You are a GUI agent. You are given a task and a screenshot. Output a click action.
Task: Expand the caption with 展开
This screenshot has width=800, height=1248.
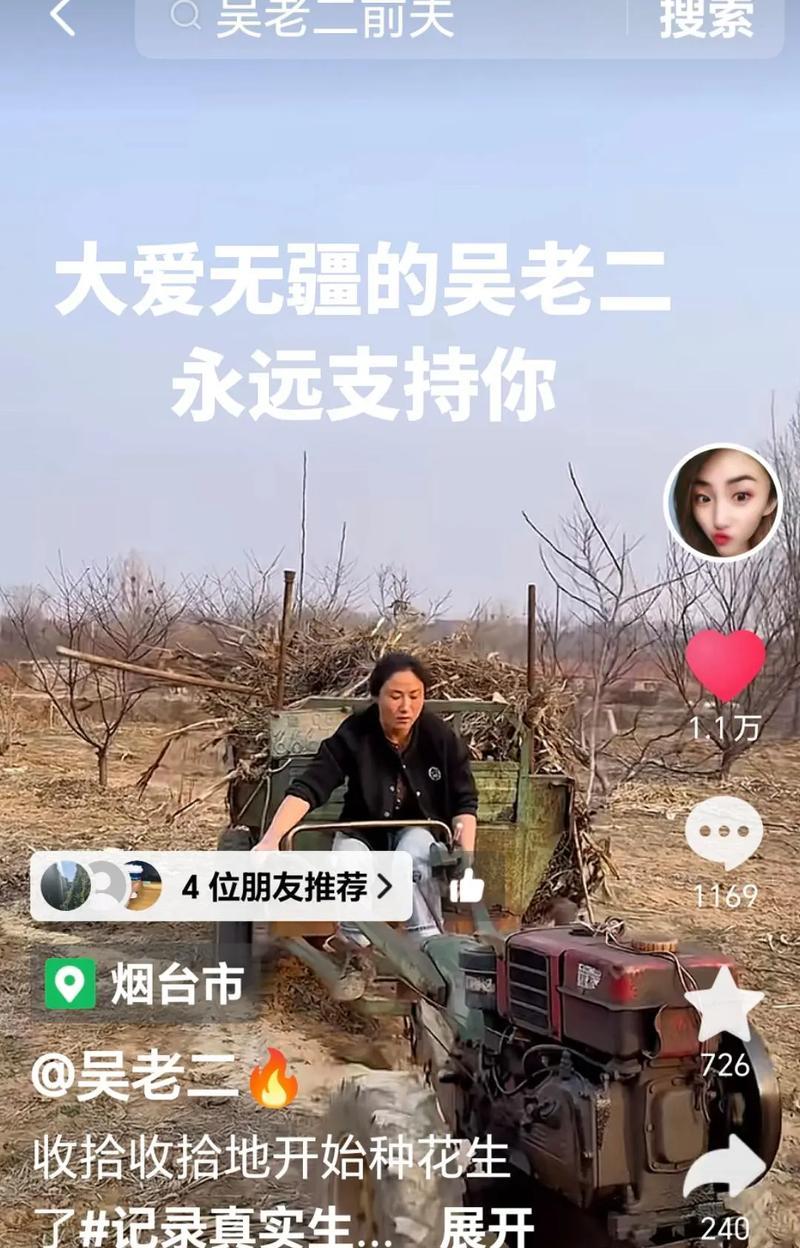coord(486,1227)
